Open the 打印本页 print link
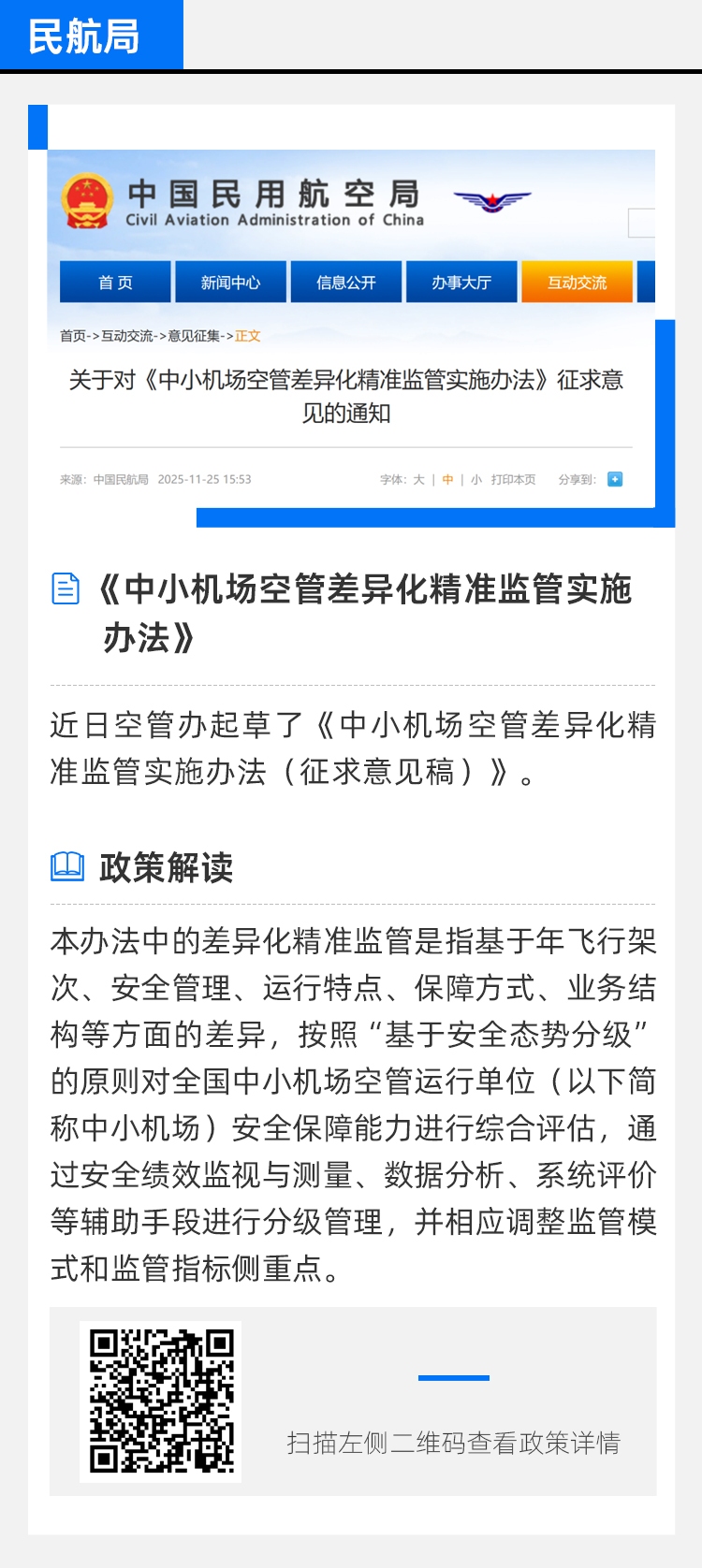The width and height of the screenshot is (702, 1568). pos(514,479)
